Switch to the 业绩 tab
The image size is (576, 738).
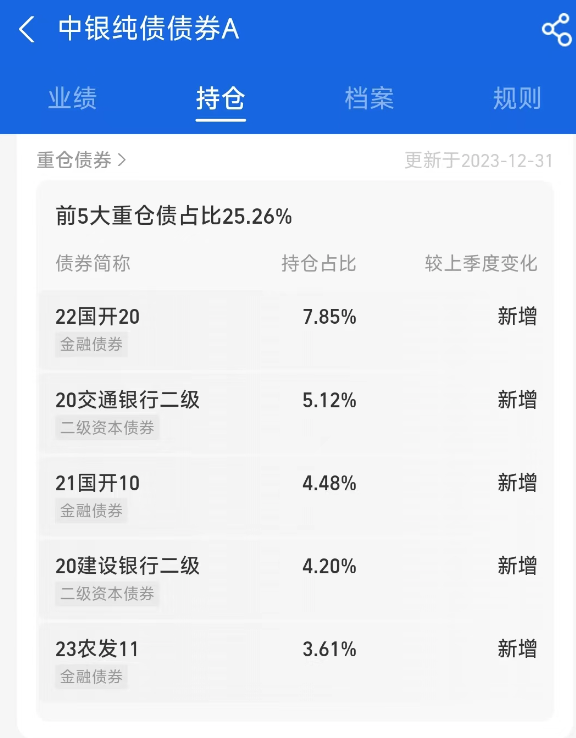(x=72, y=98)
